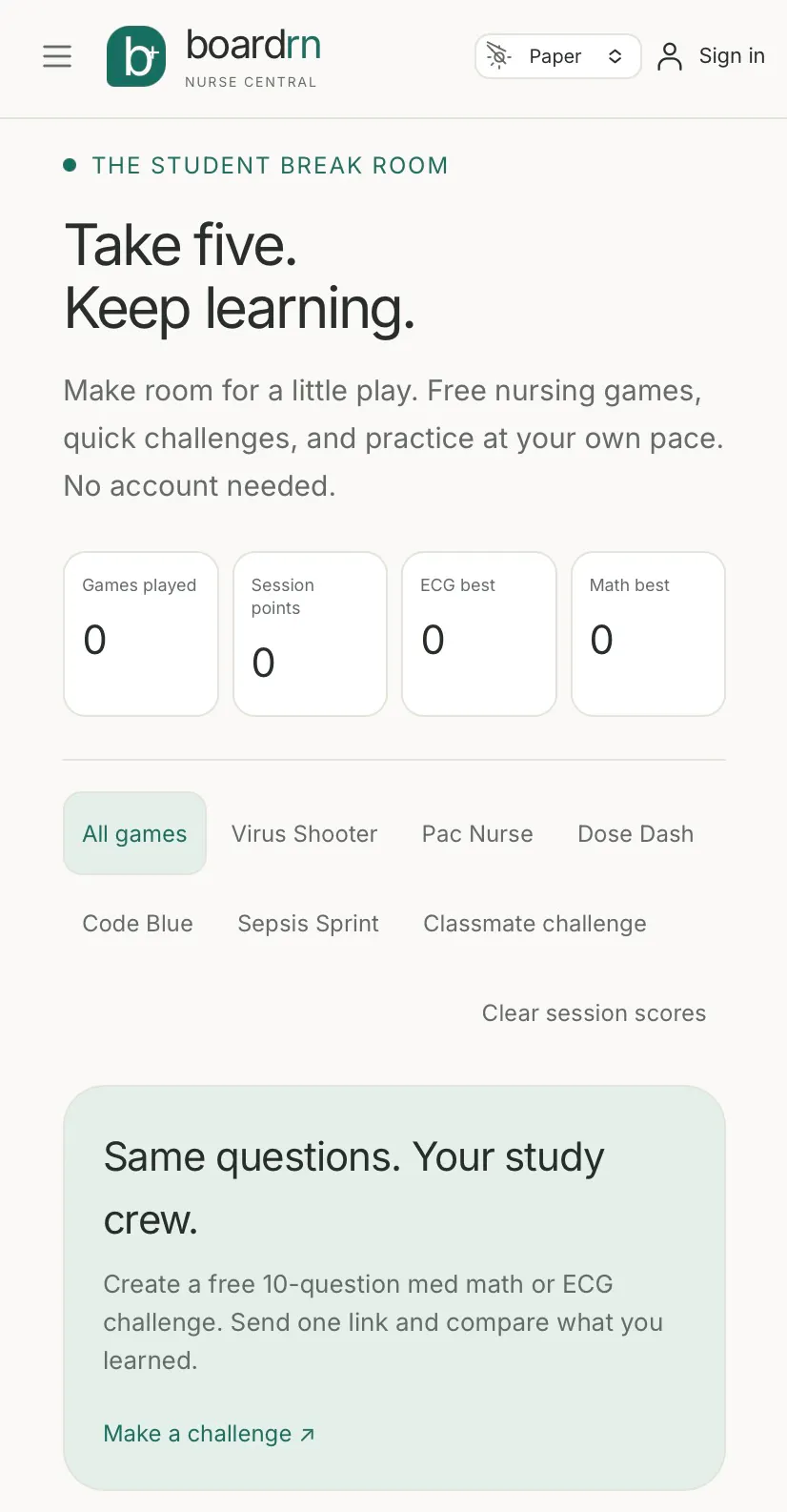Screen dimensions: 787x1512
Task: Select the All games filter
Action: (x=134, y=833)
